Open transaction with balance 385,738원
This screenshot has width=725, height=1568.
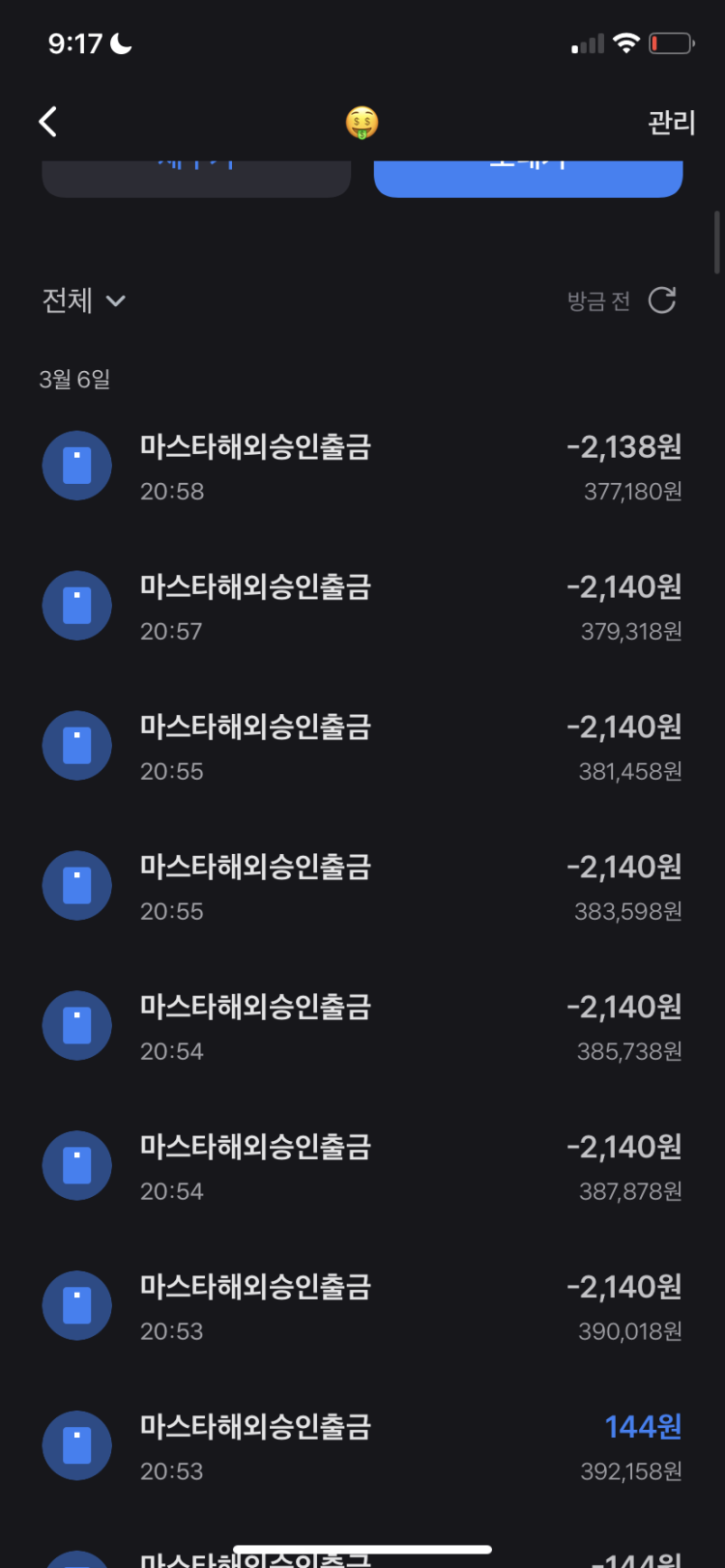362,1028
